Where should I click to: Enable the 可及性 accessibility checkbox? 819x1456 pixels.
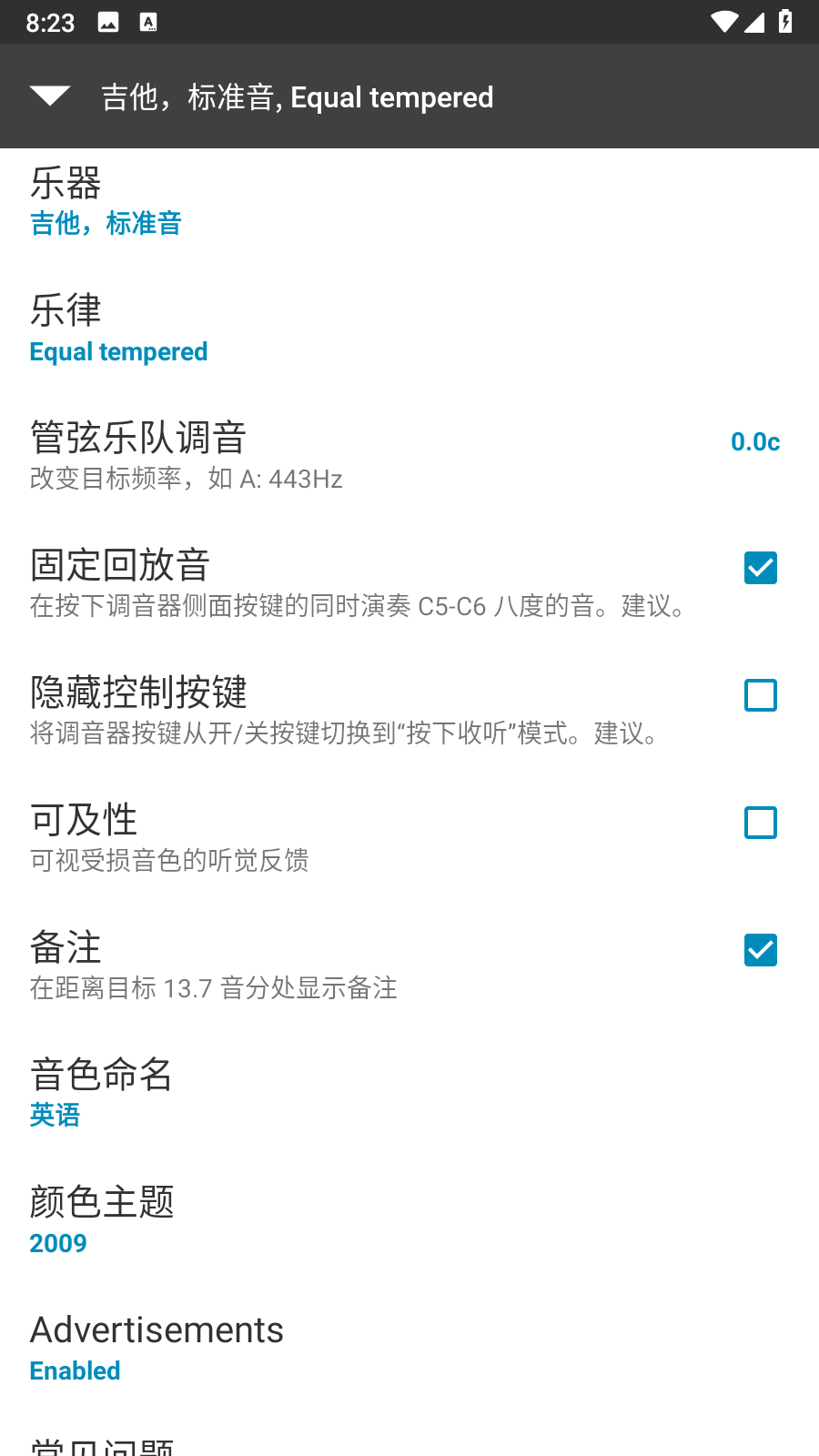pos(760,823)
